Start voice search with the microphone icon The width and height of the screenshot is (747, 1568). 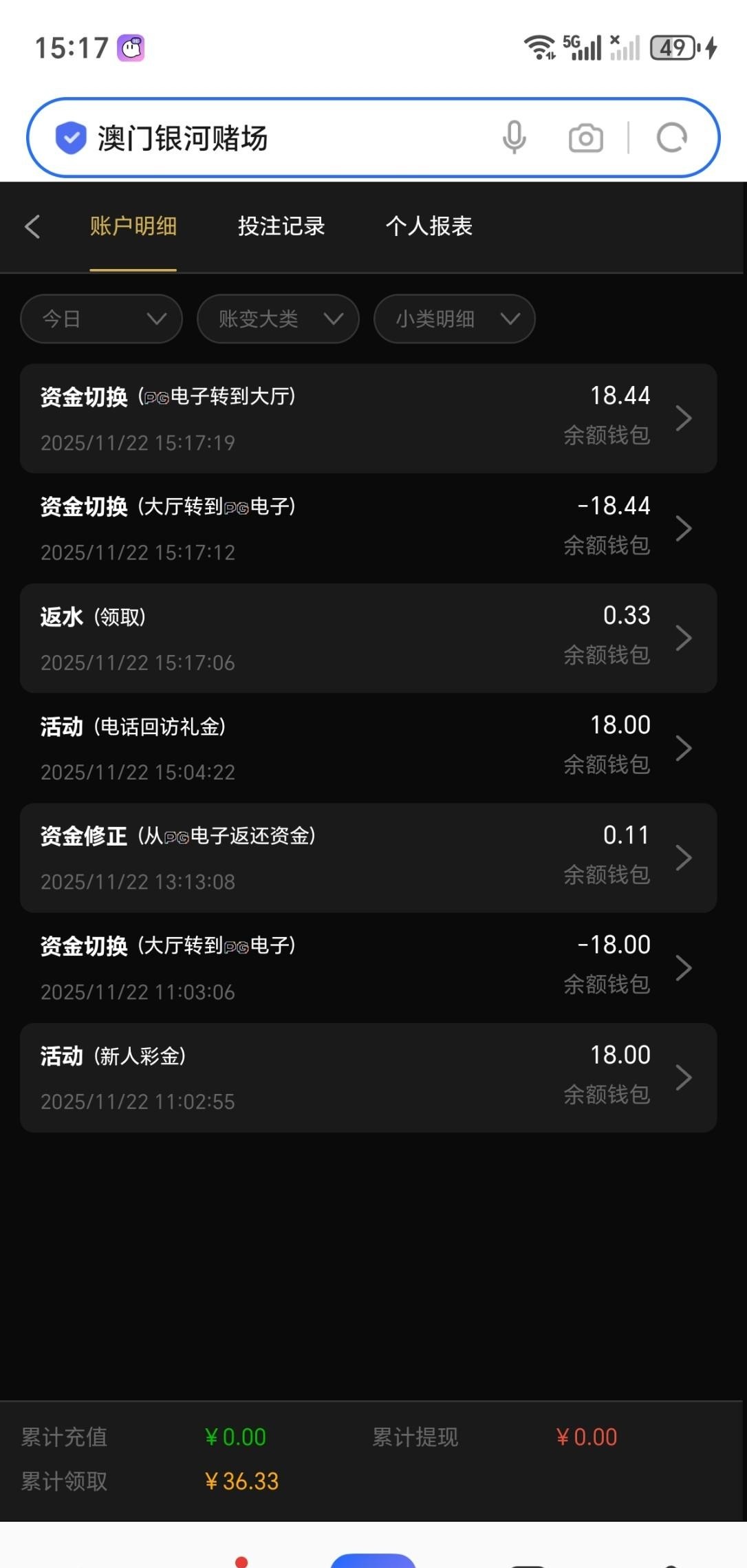(x=514, y=138)
